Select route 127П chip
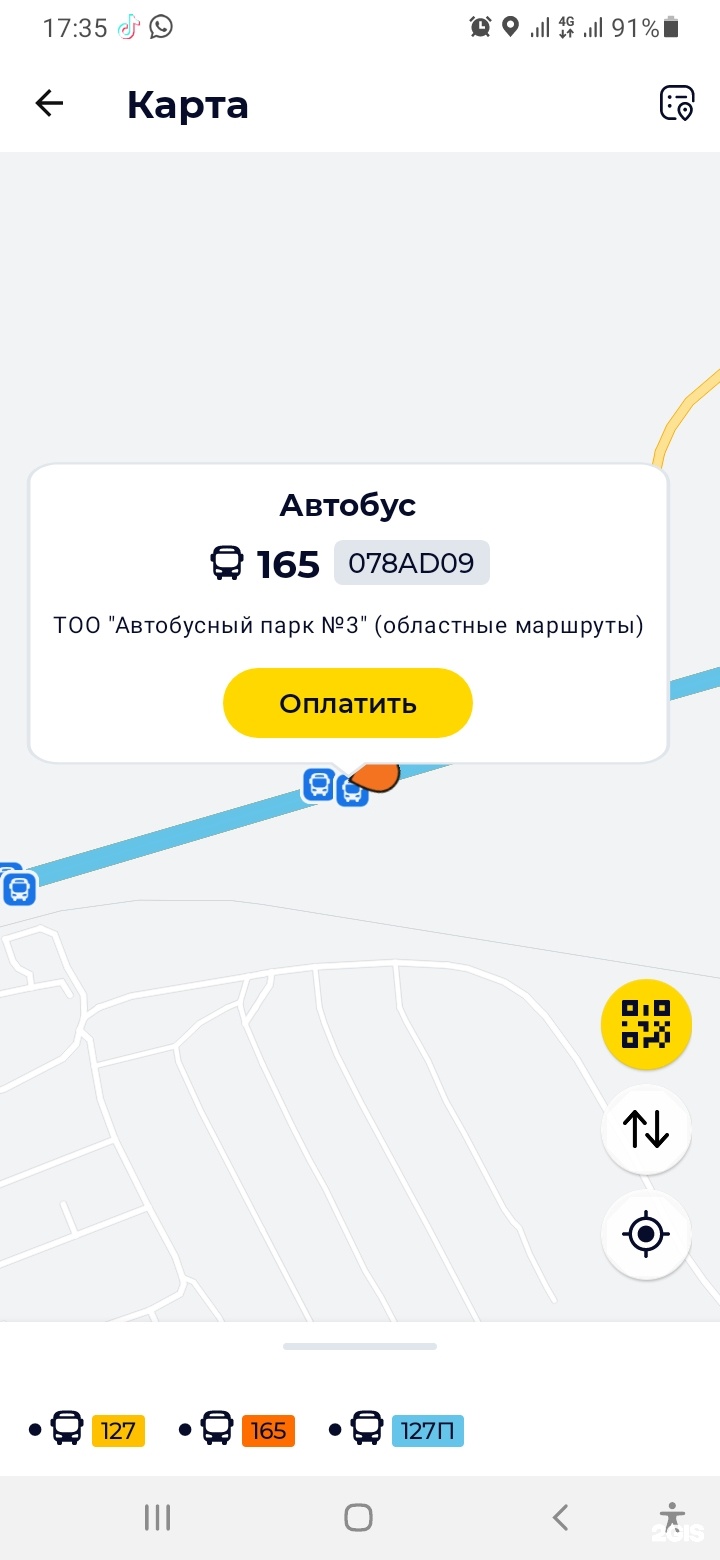 click(427, 1430)
